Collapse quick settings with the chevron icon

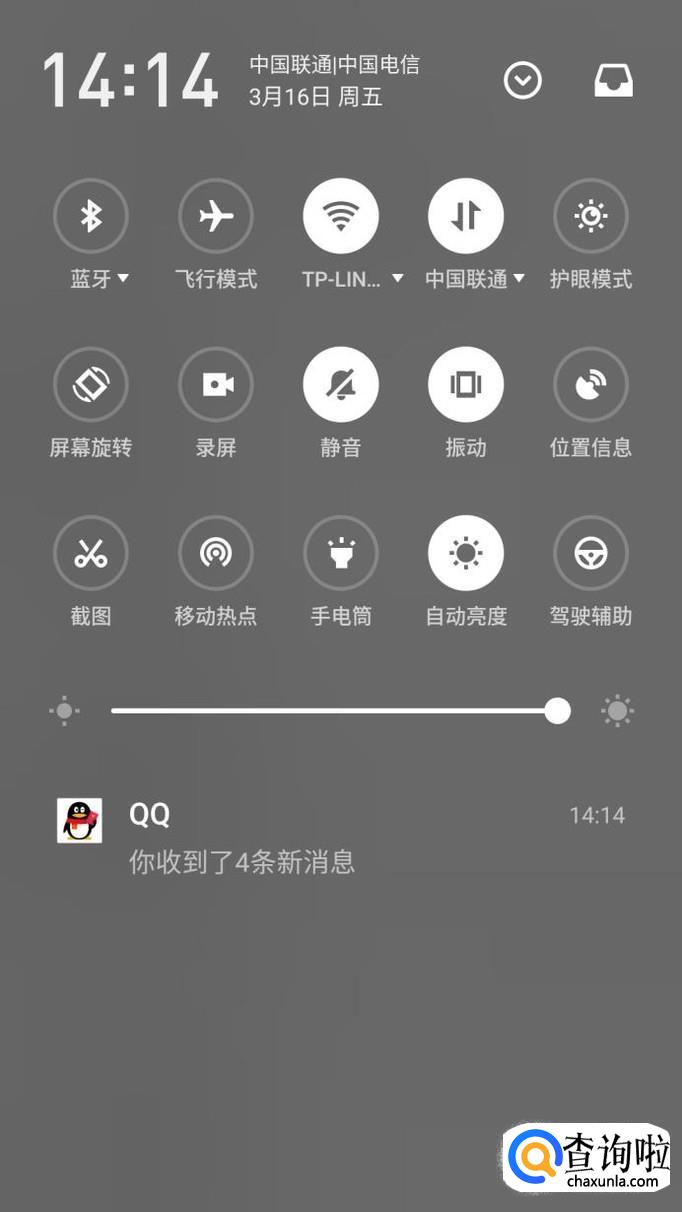[522, 81]
